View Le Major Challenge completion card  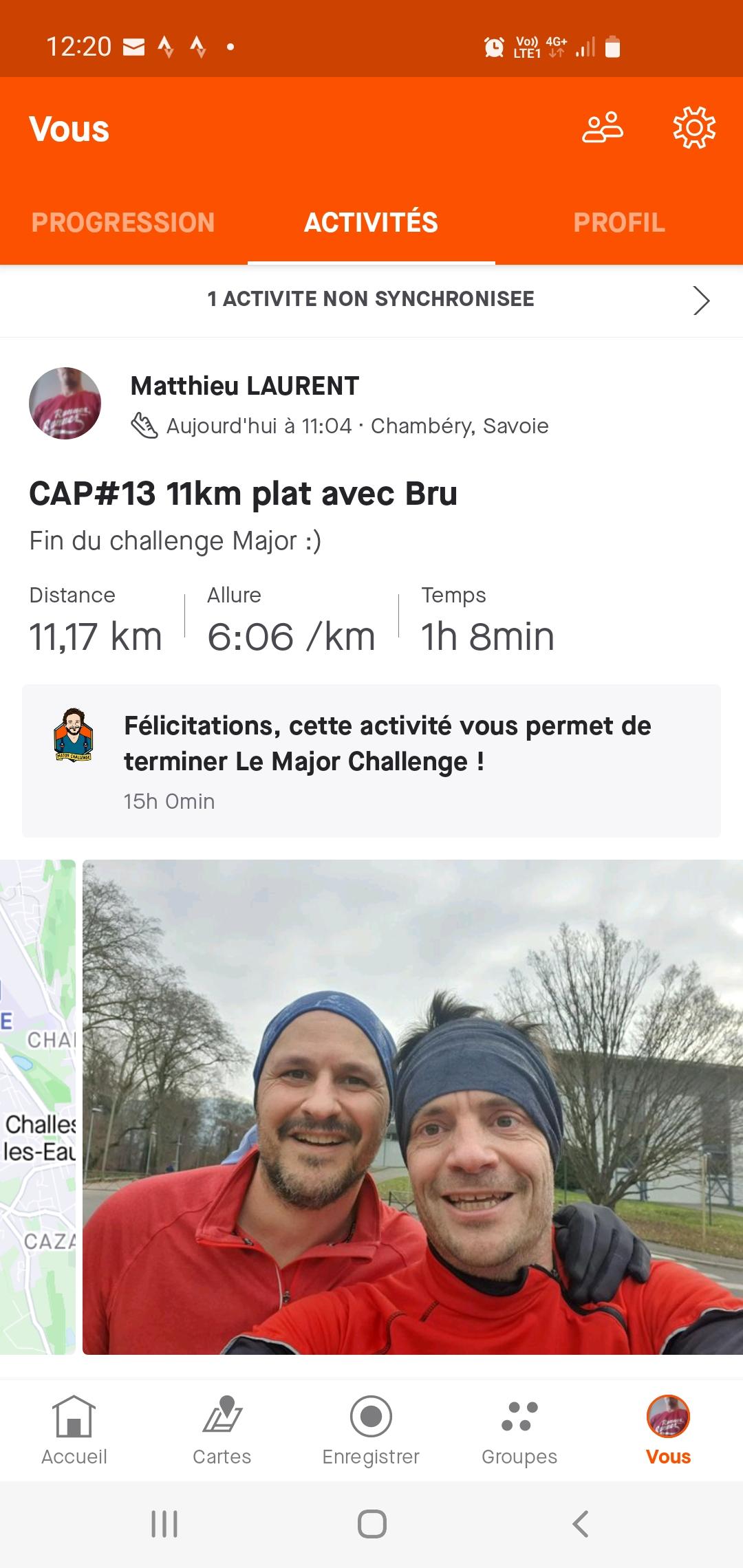pos(371,761)
